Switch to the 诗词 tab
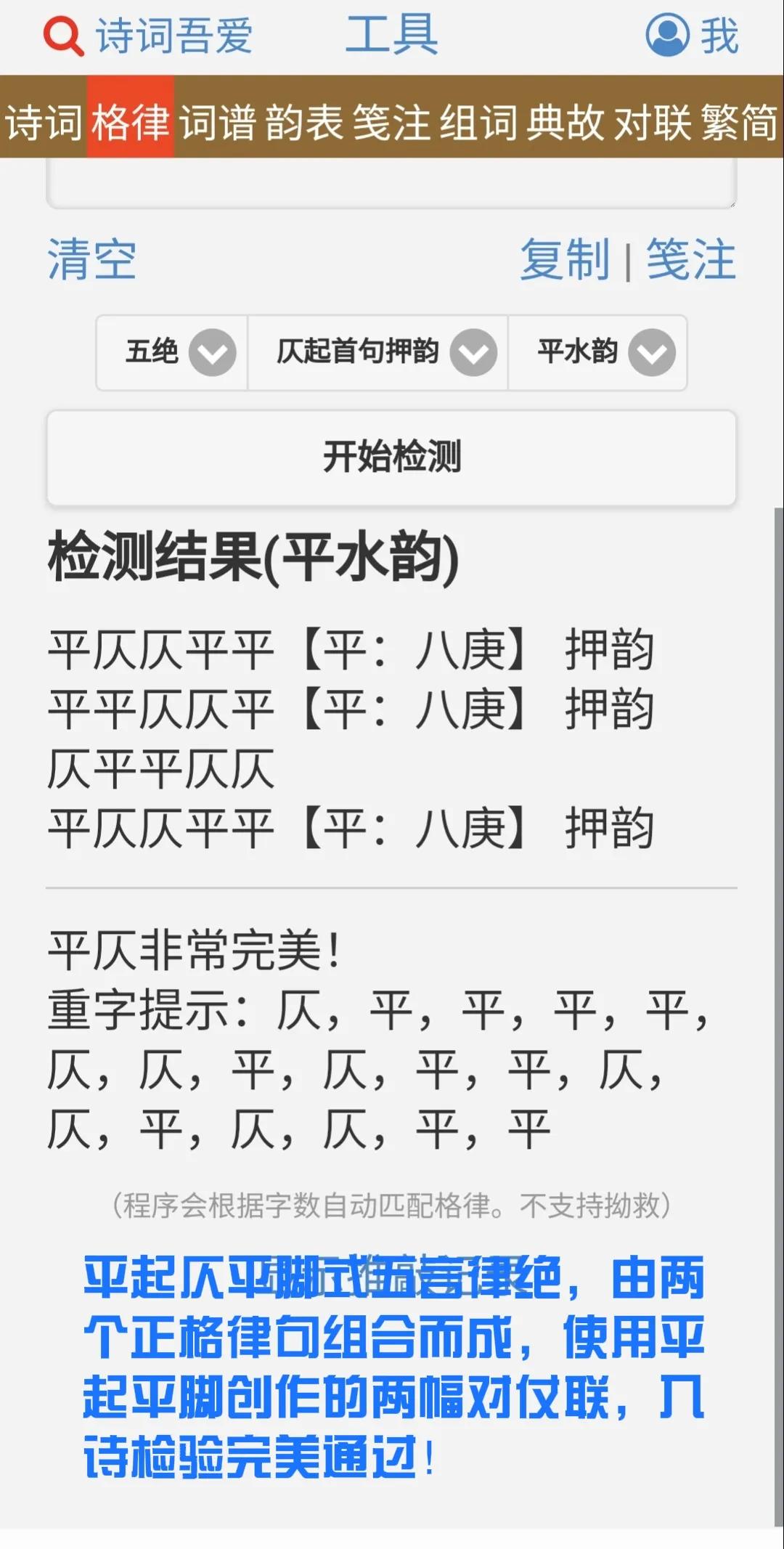 pos(44,121)
